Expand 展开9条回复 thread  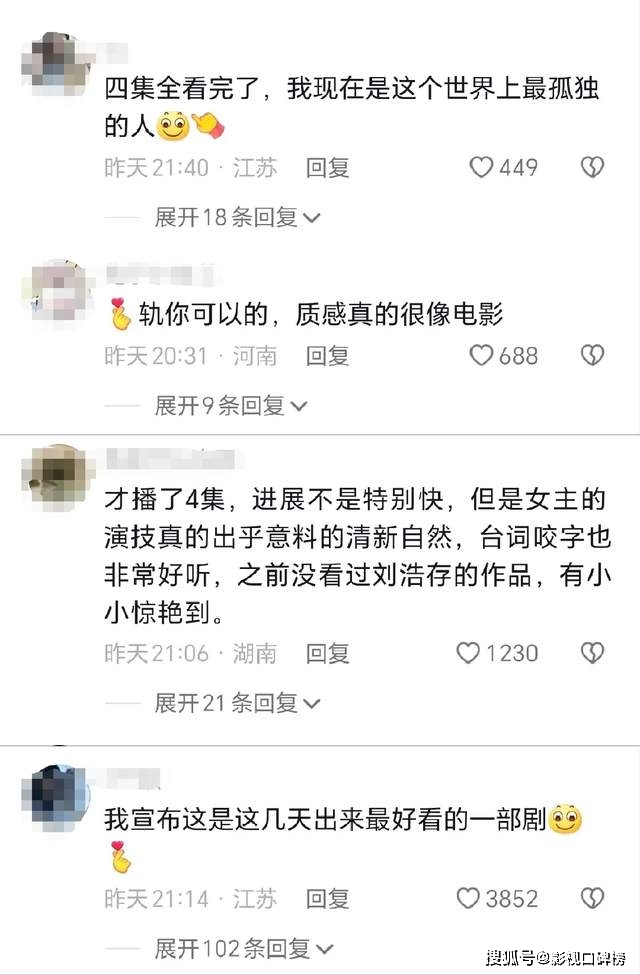click(229, 405)
